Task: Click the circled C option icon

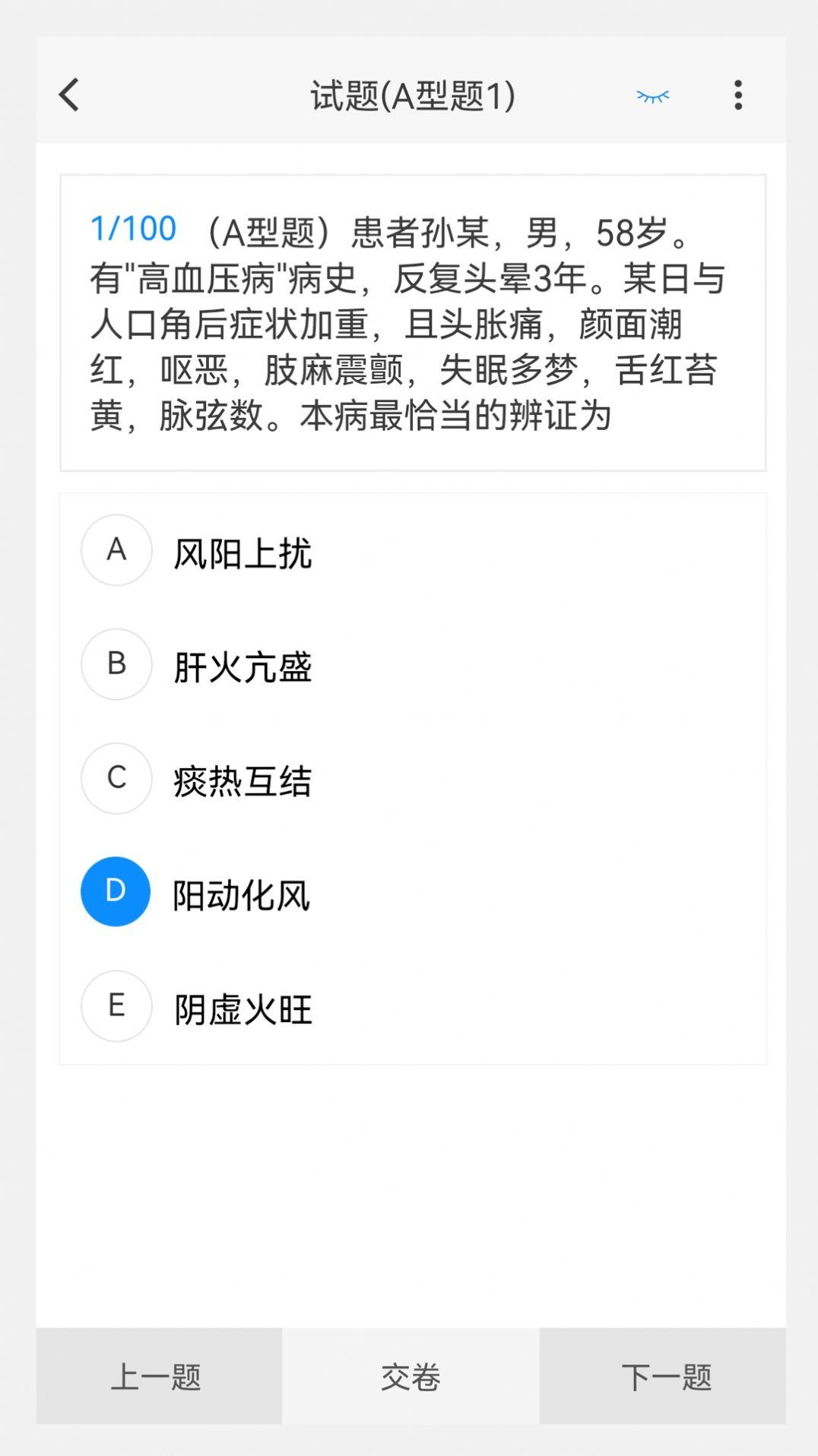Action: click(116, 778)
